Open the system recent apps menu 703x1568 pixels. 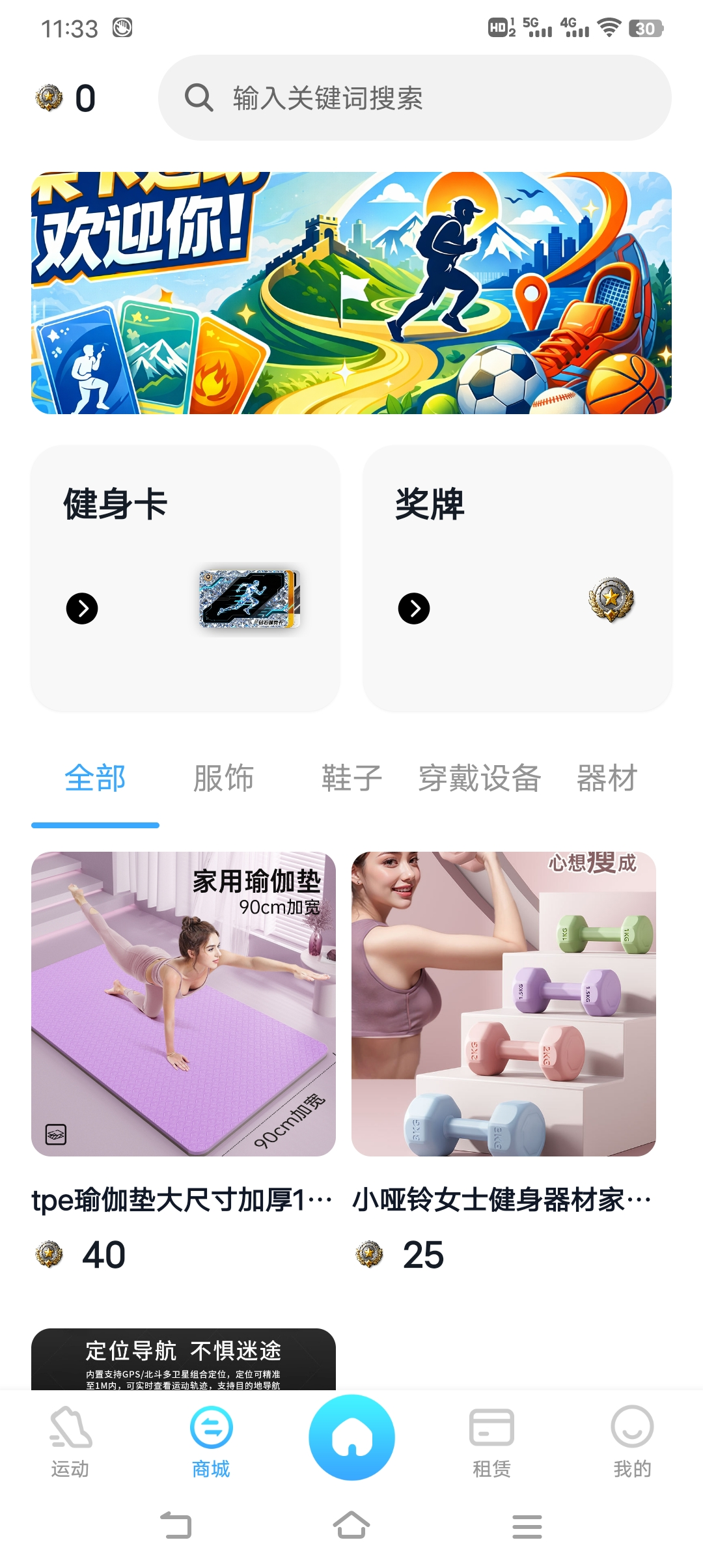(x=527, y=1526)
